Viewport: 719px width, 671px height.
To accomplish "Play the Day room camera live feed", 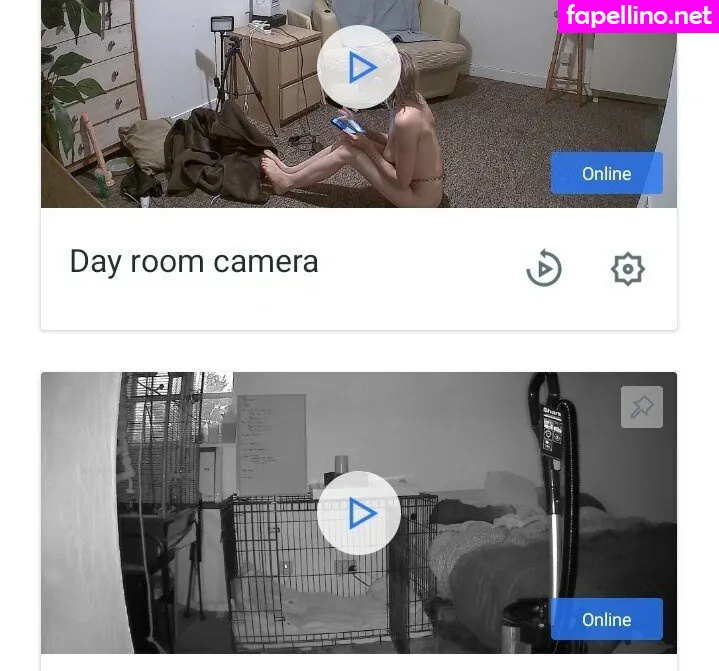I will click(359, 67).
